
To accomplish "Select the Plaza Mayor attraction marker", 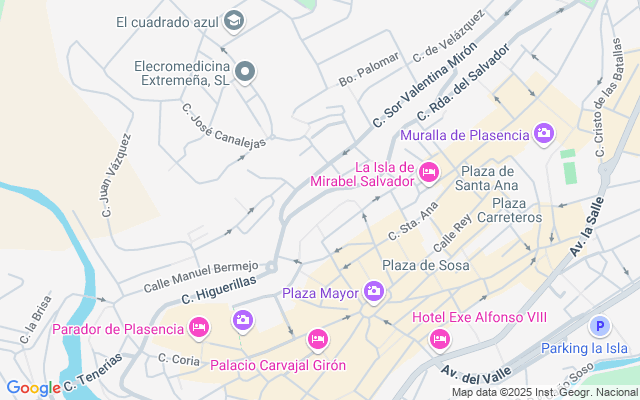I will (x=374, y=292).
